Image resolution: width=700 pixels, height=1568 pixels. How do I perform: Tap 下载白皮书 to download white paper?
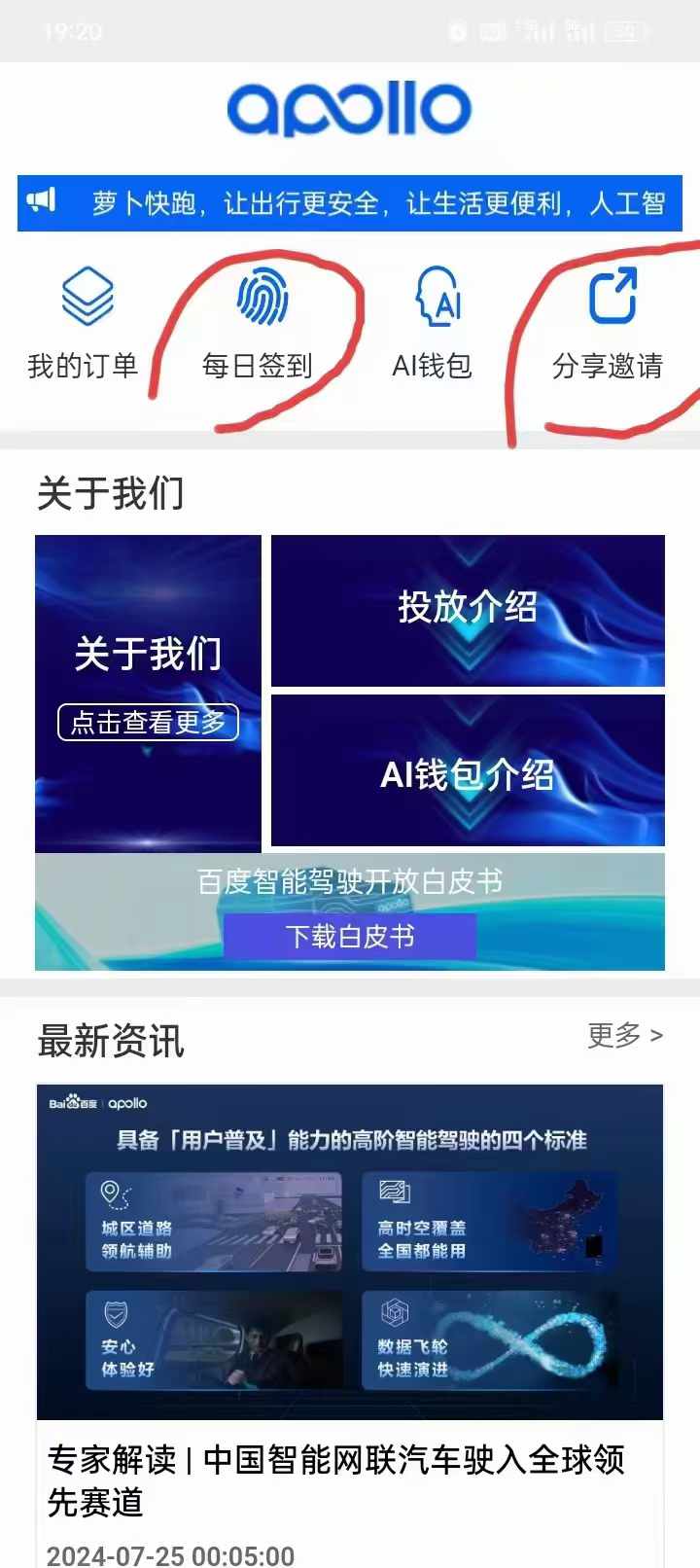350,936
